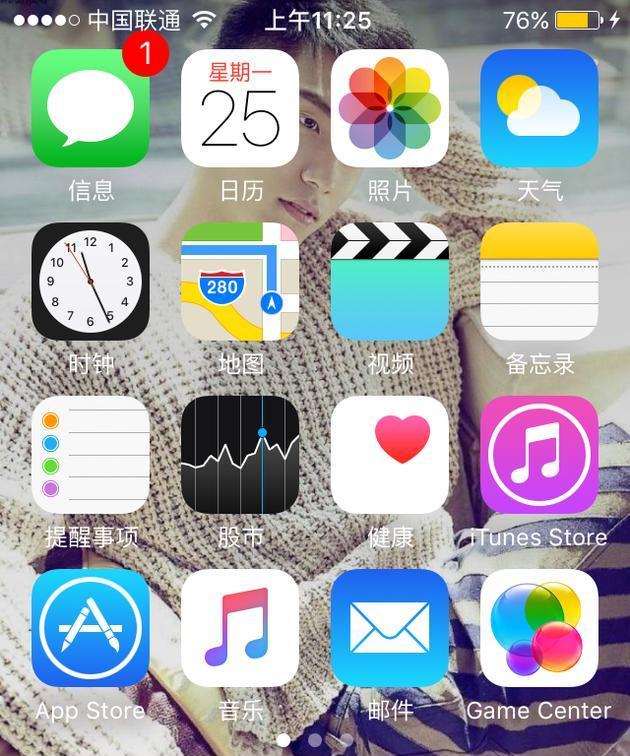Open the 邮件 Mail app
The width and height of the screenshot is (630, 756).
coord(390,628)
